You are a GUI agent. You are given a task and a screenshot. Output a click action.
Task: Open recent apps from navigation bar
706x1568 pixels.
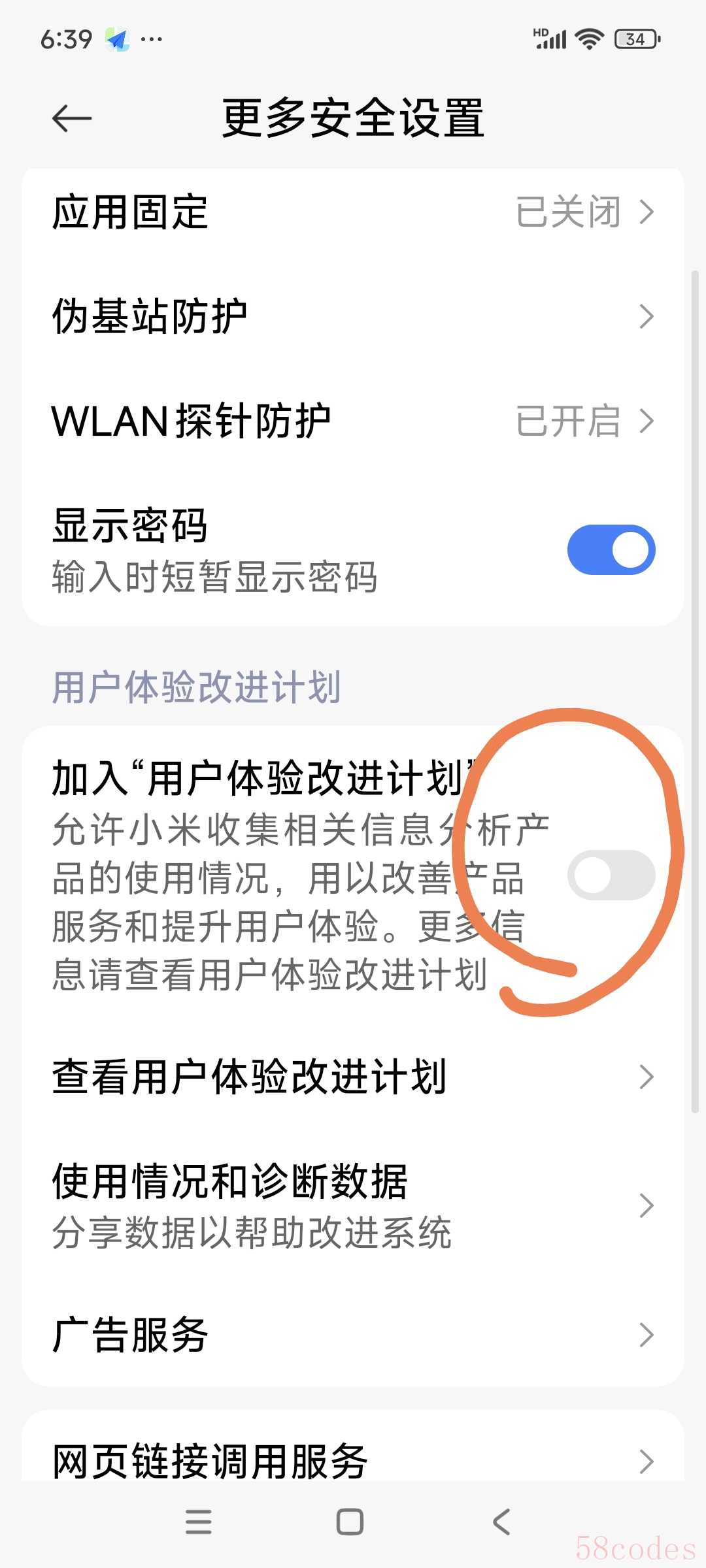click(x=199, y=1522)
